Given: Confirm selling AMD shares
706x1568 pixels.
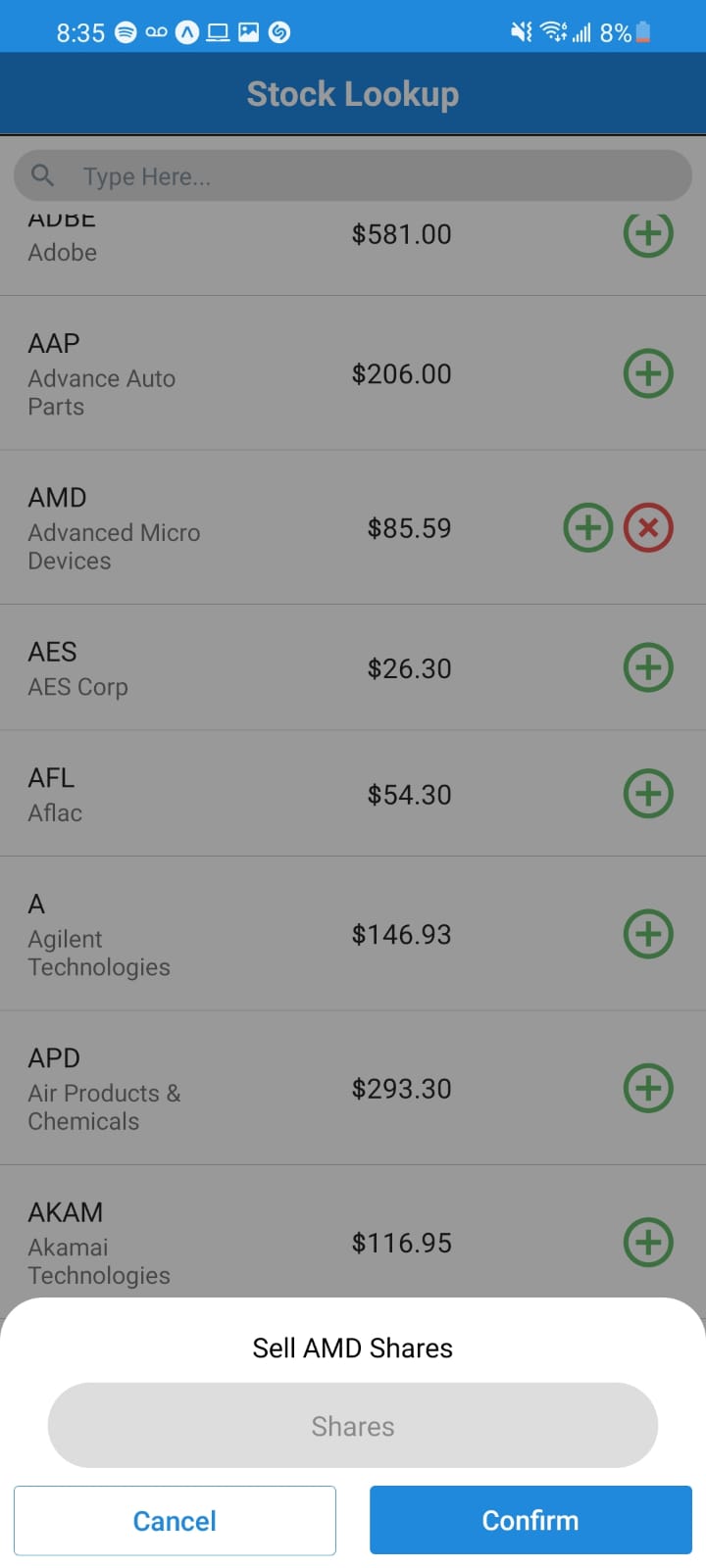Looking at the screenshot, I should [530, 1520].
